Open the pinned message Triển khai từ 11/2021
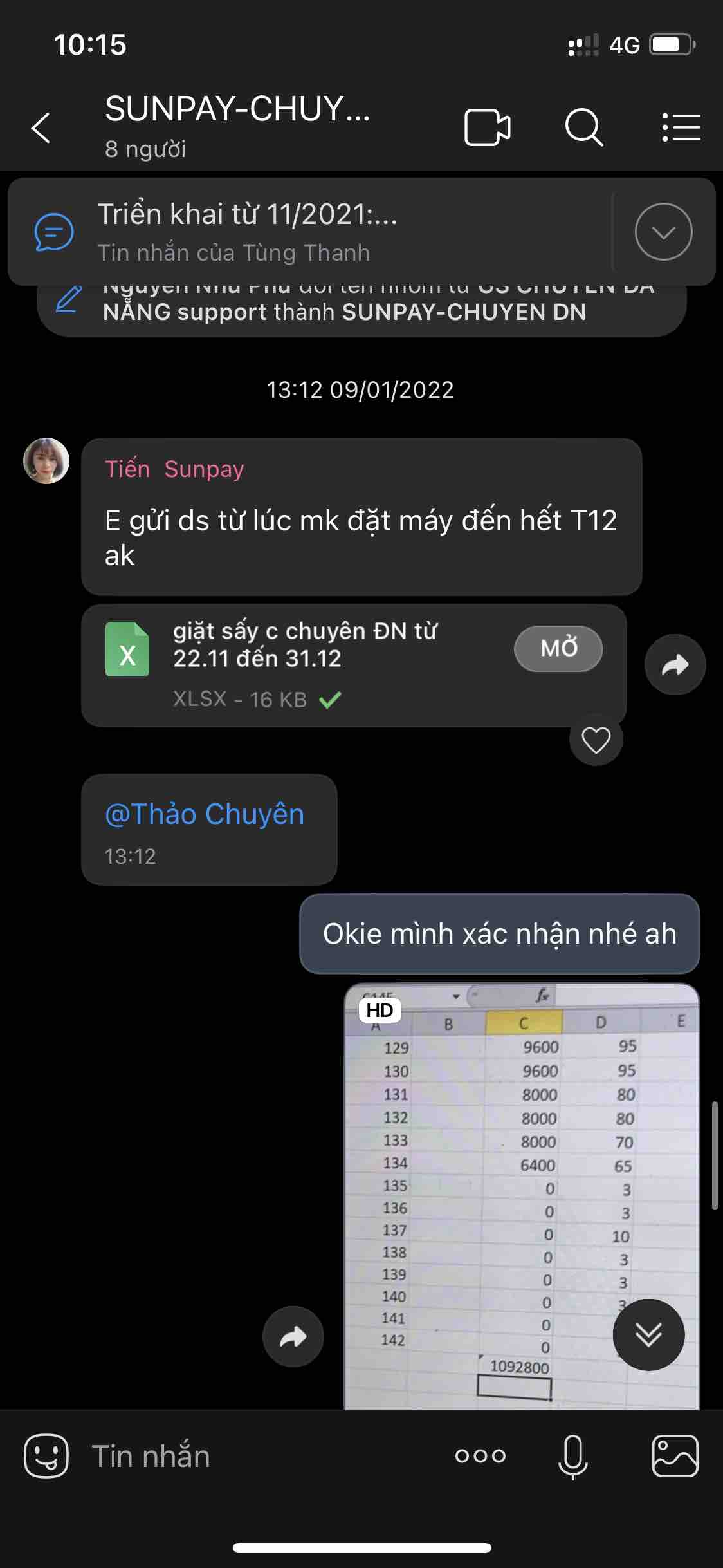Image resolution: width=723 pixels, height=1568 pixels. [309, 232]
